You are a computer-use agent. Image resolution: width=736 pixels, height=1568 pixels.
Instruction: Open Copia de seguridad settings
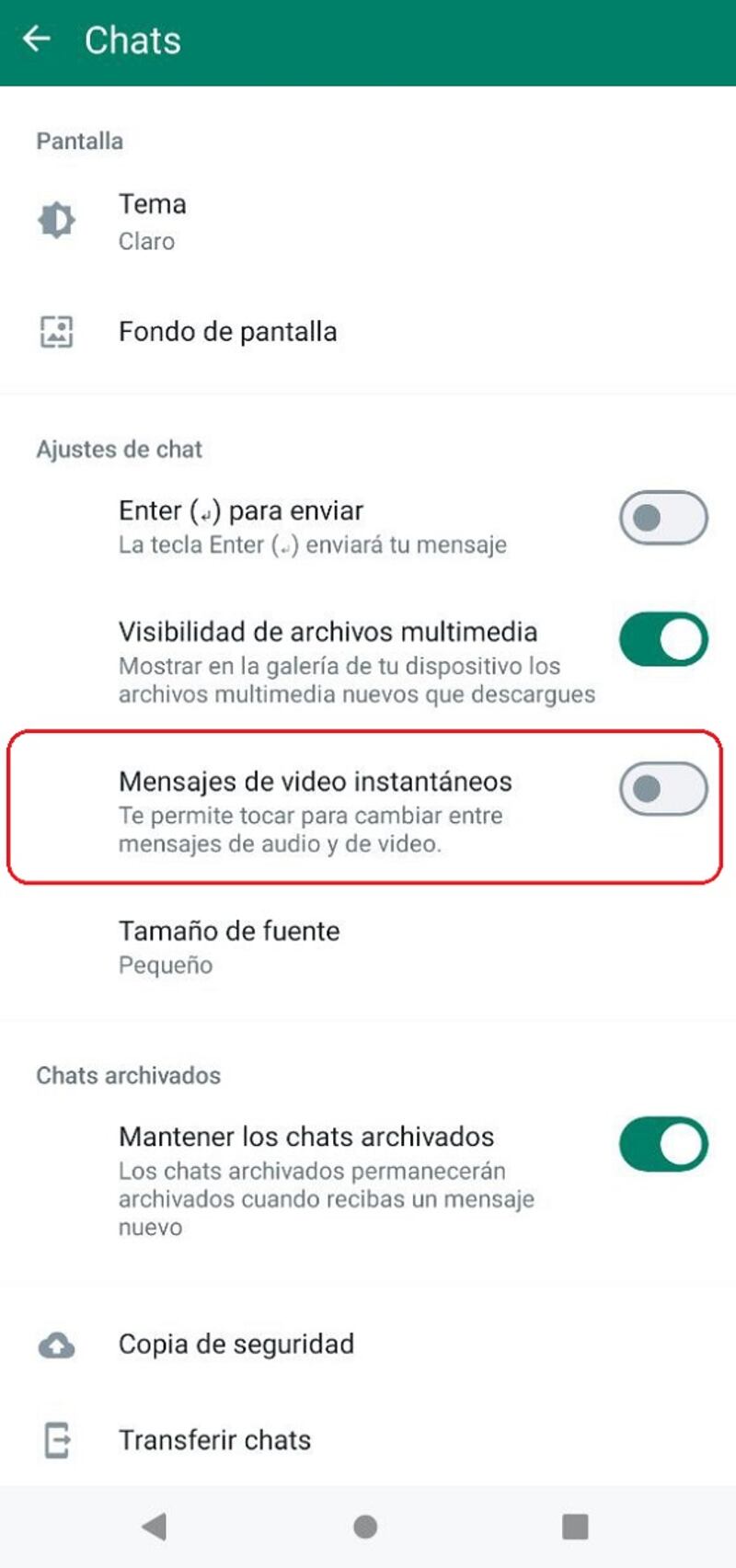(236, 1345)
